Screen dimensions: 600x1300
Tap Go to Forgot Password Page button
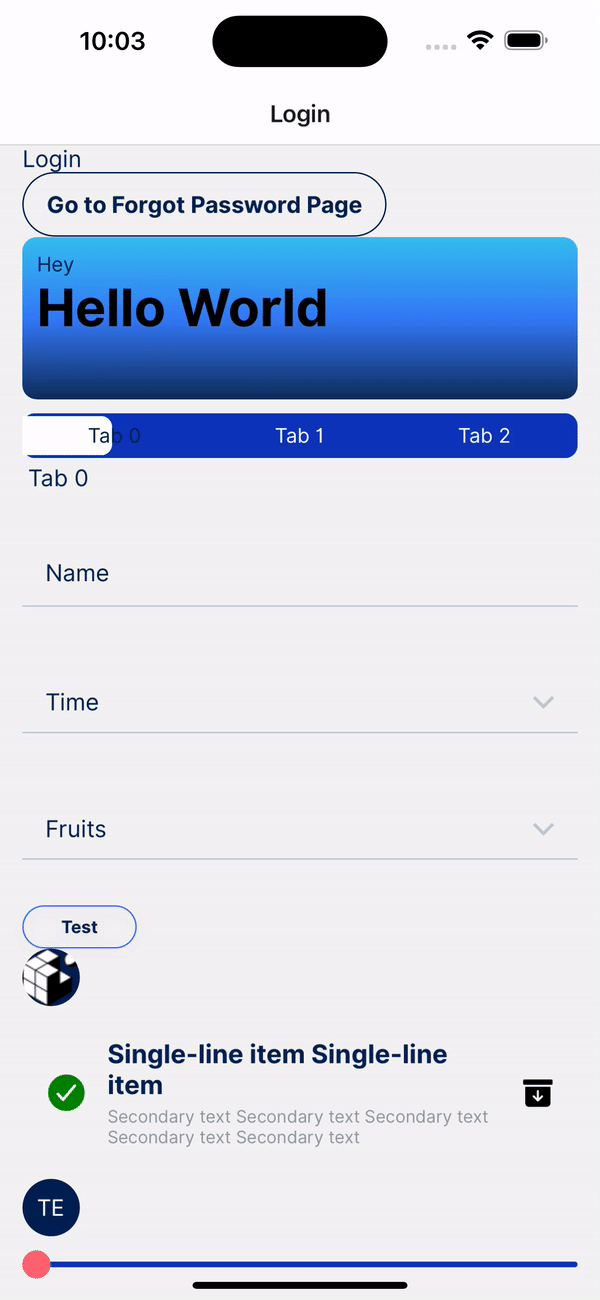click(204, 205)
